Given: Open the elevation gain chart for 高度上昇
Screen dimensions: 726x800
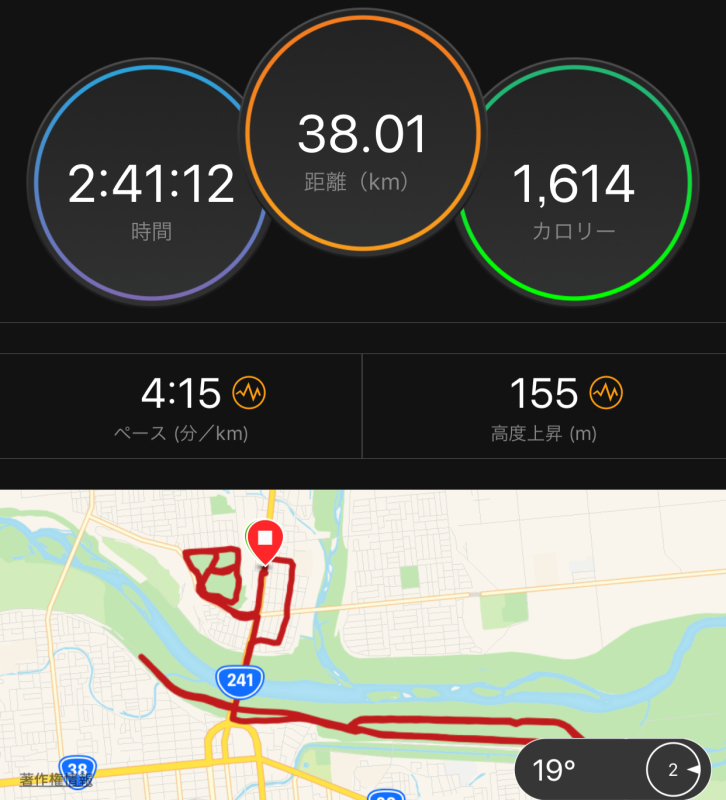Looking at the screenshot, I should (606, 393).
